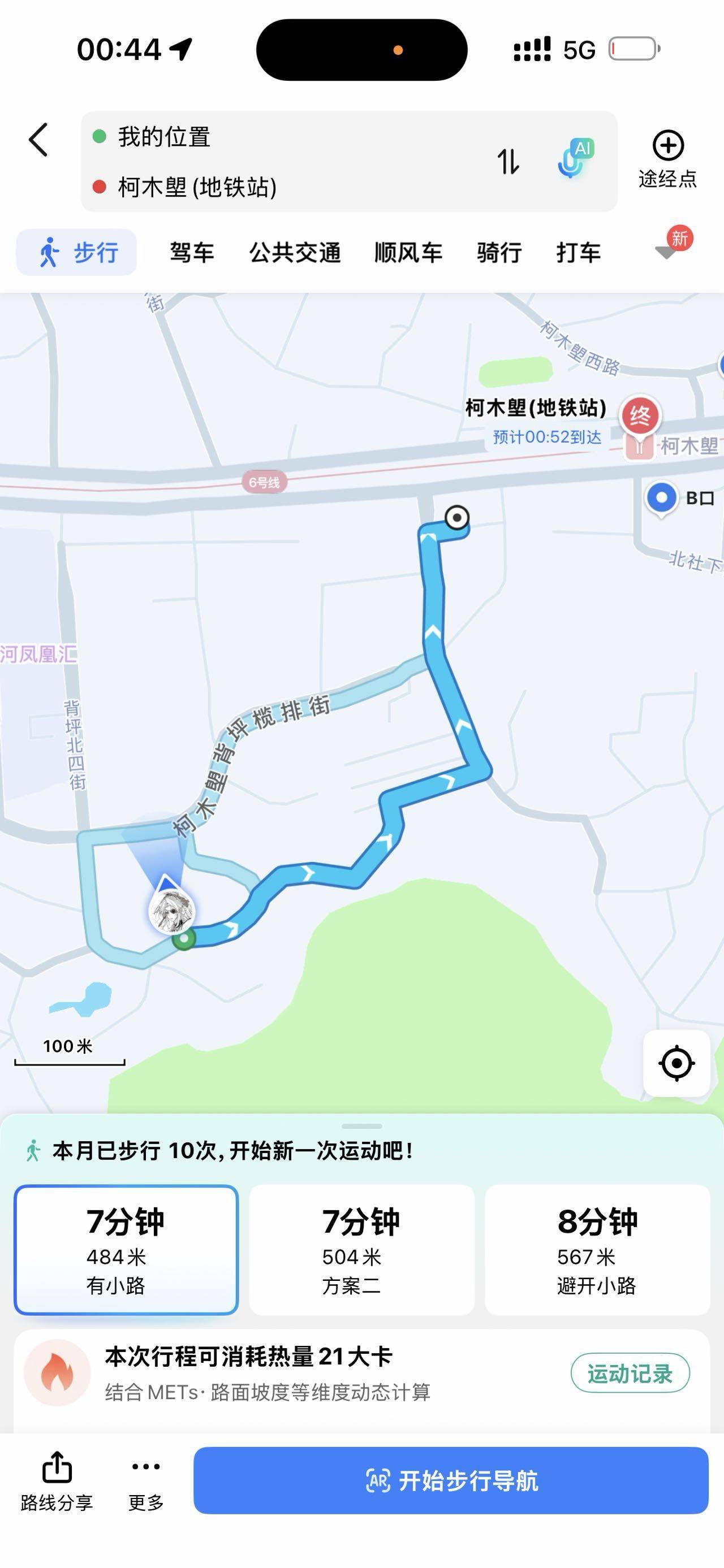Viewport: 724px width, 1568px height.
Task: Switch to the 顺风车 tab
Action: tap(408, 252)
